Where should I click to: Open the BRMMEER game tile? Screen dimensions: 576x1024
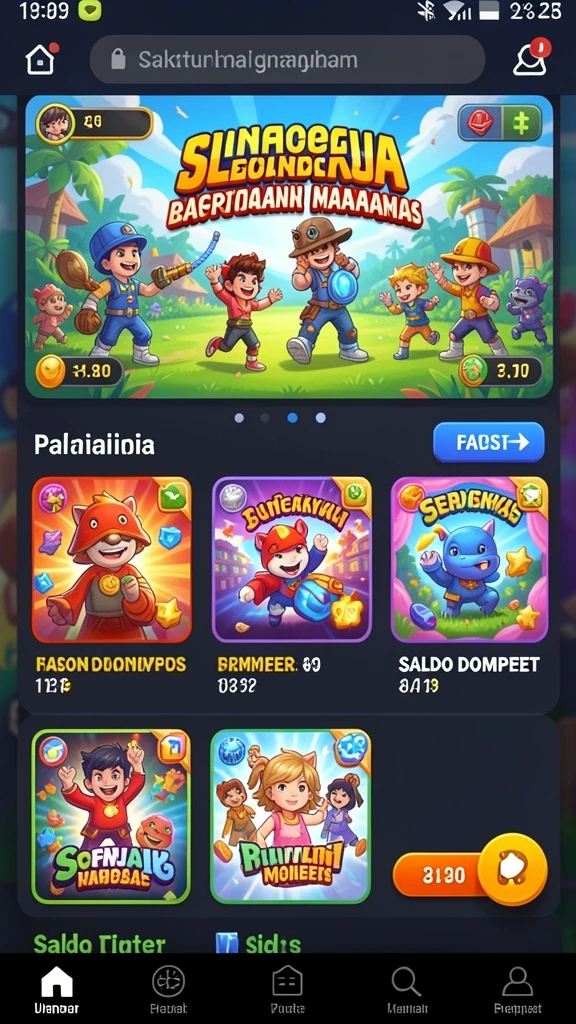(292, 560)
